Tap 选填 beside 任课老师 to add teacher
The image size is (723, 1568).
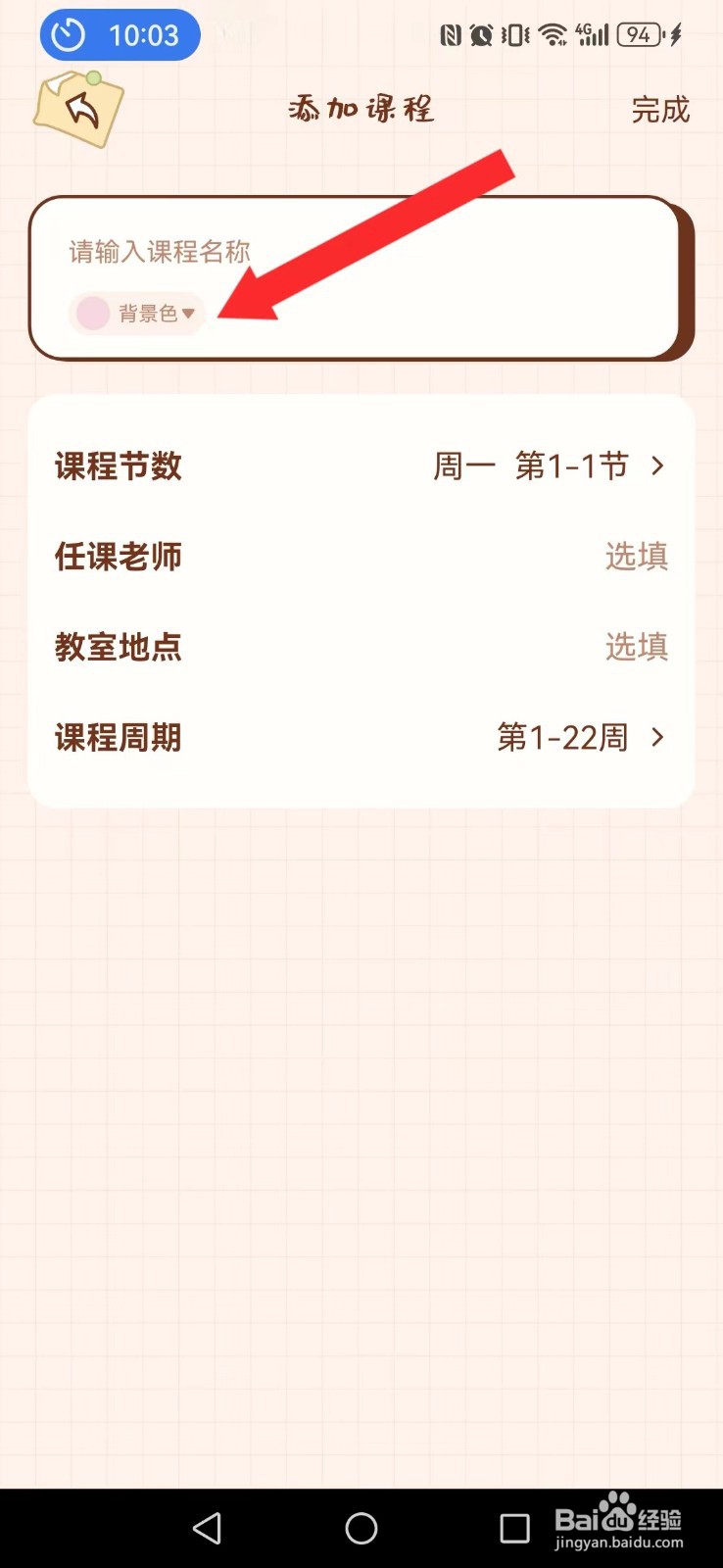coord(636,557)
